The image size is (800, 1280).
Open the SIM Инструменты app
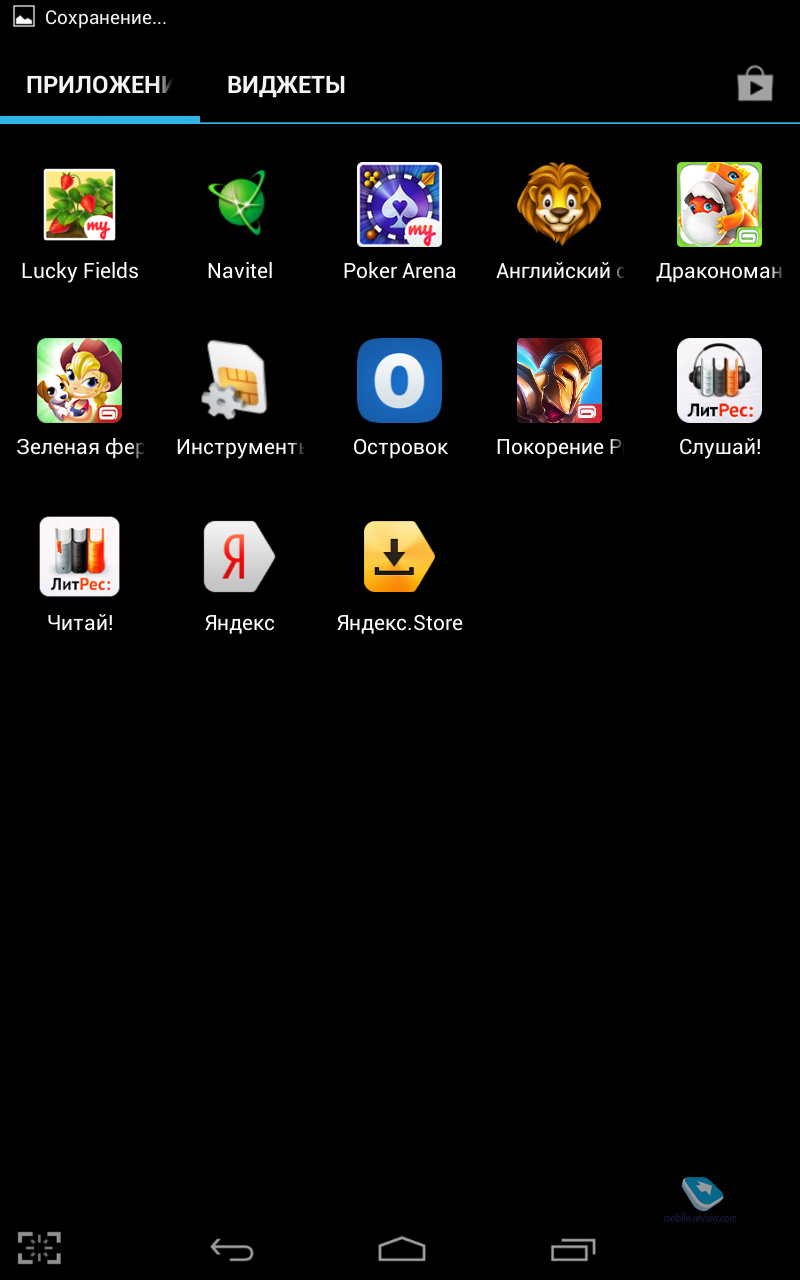240,398
